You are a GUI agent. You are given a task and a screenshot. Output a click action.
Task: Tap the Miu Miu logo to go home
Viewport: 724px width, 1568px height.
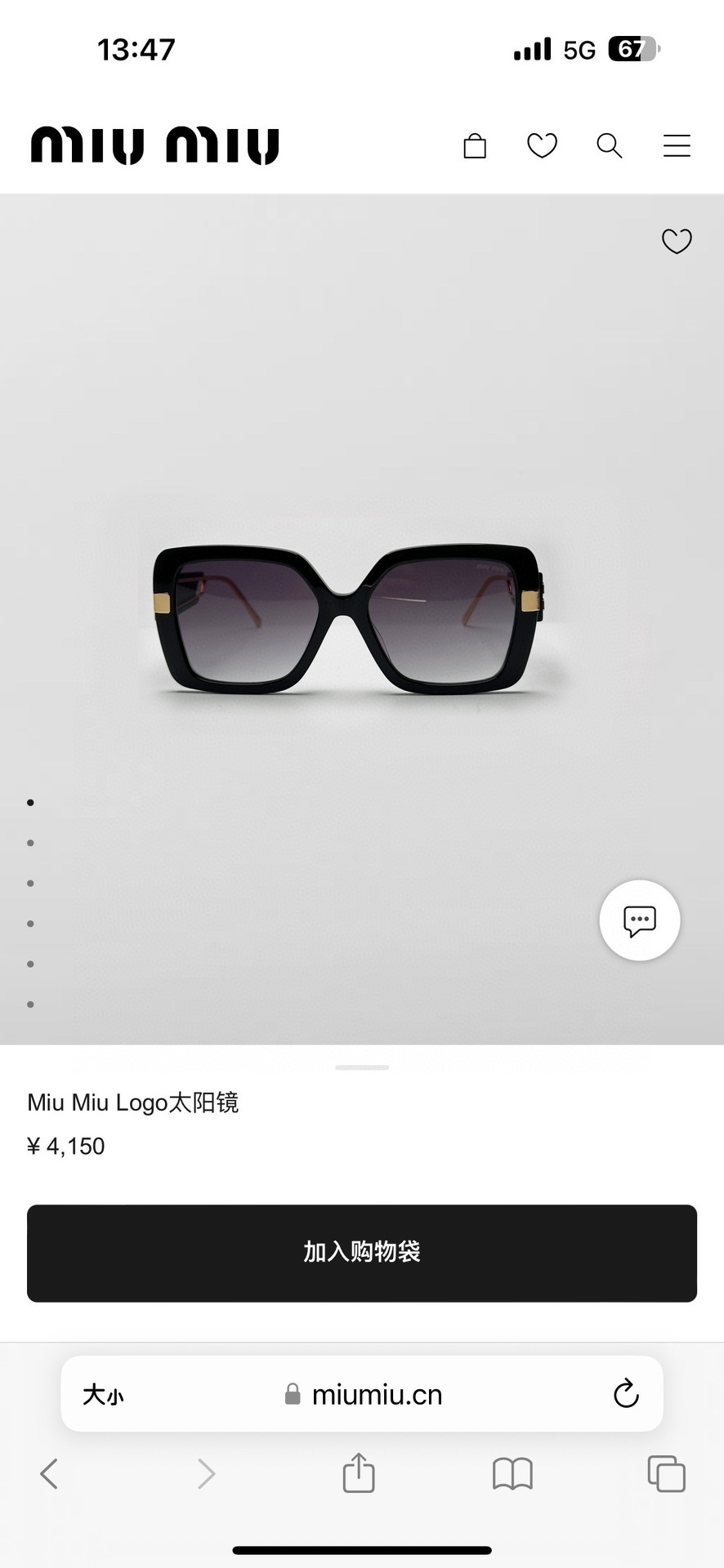pyautogui.click(x=155, y=146)
